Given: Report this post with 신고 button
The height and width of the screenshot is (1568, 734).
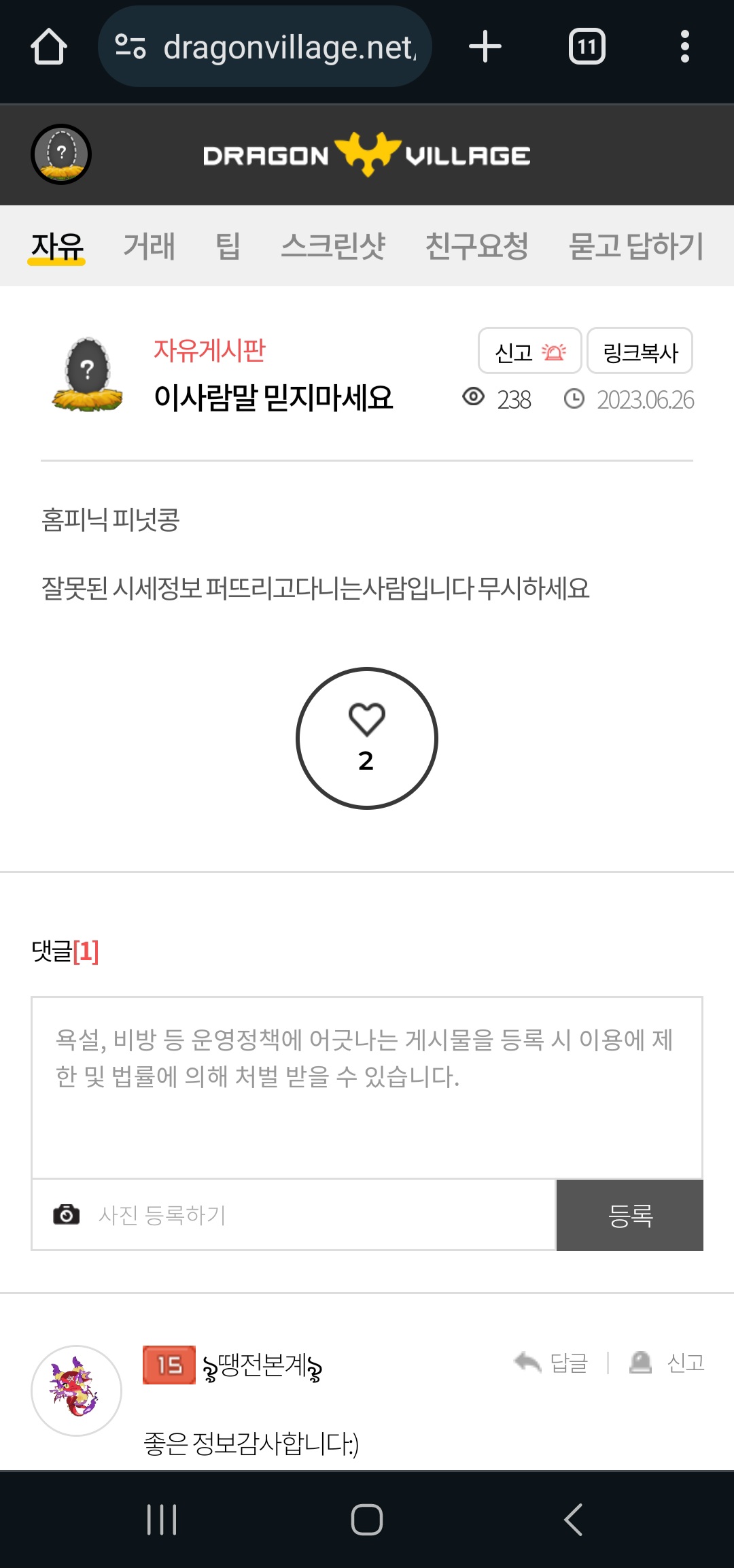Looking at the screenshot, I should pyautogui.click(x=529, y=351).
